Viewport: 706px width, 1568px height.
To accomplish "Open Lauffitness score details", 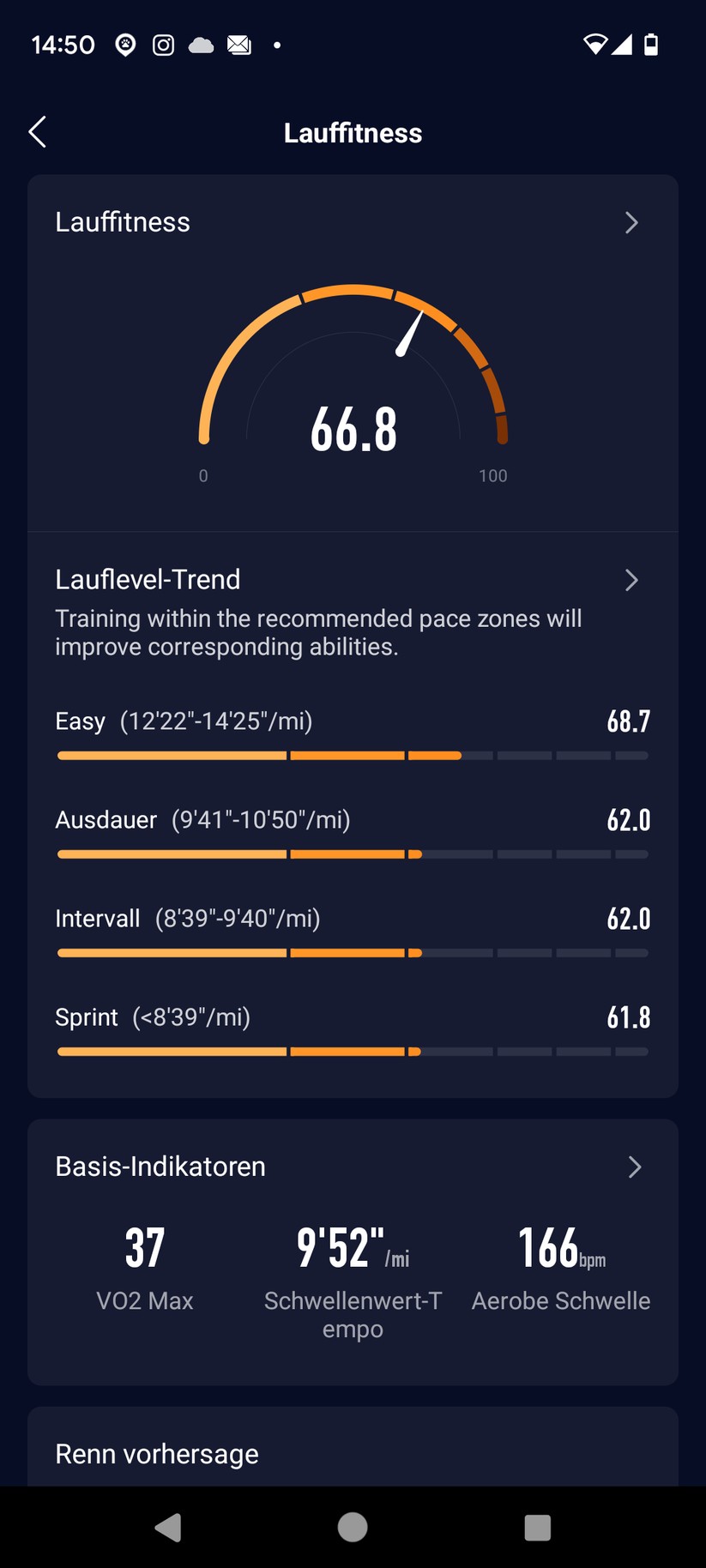I will coord(631,223).
